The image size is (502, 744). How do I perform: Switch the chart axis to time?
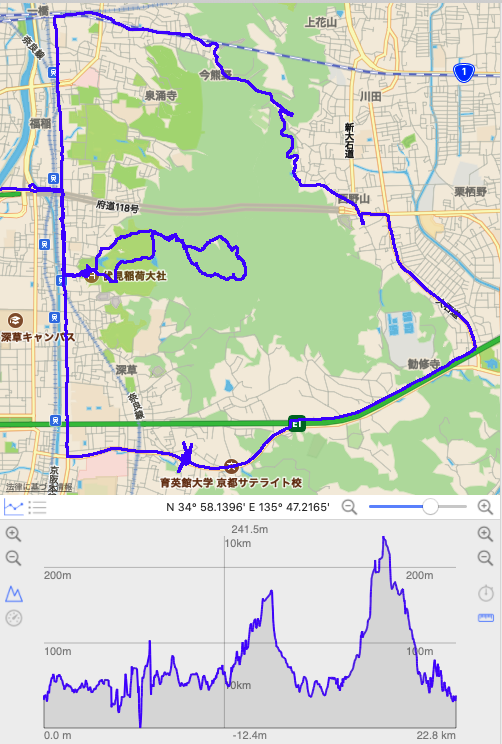click(485, 593)
